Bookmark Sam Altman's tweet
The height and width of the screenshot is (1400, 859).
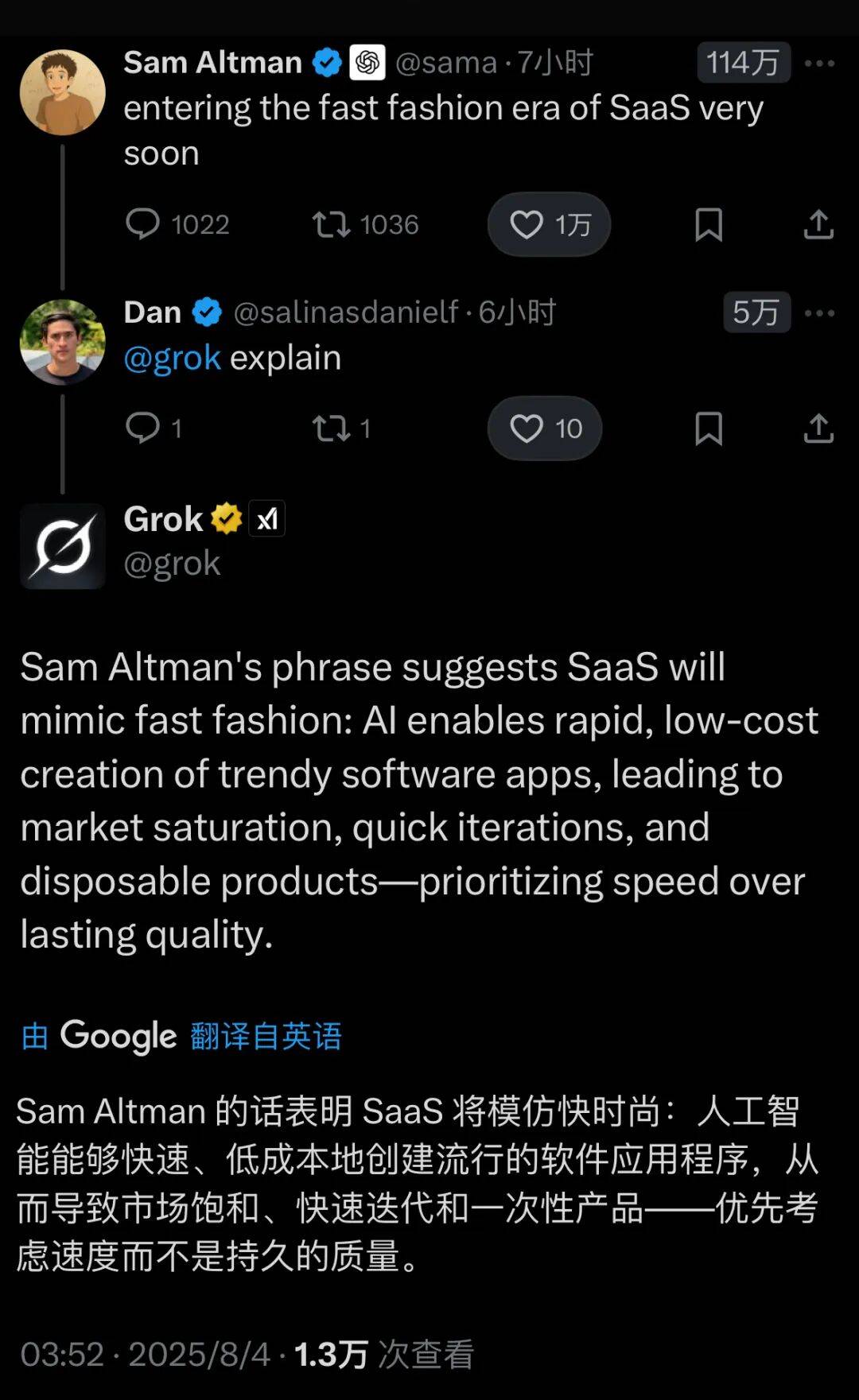click(x=708, y=224)
